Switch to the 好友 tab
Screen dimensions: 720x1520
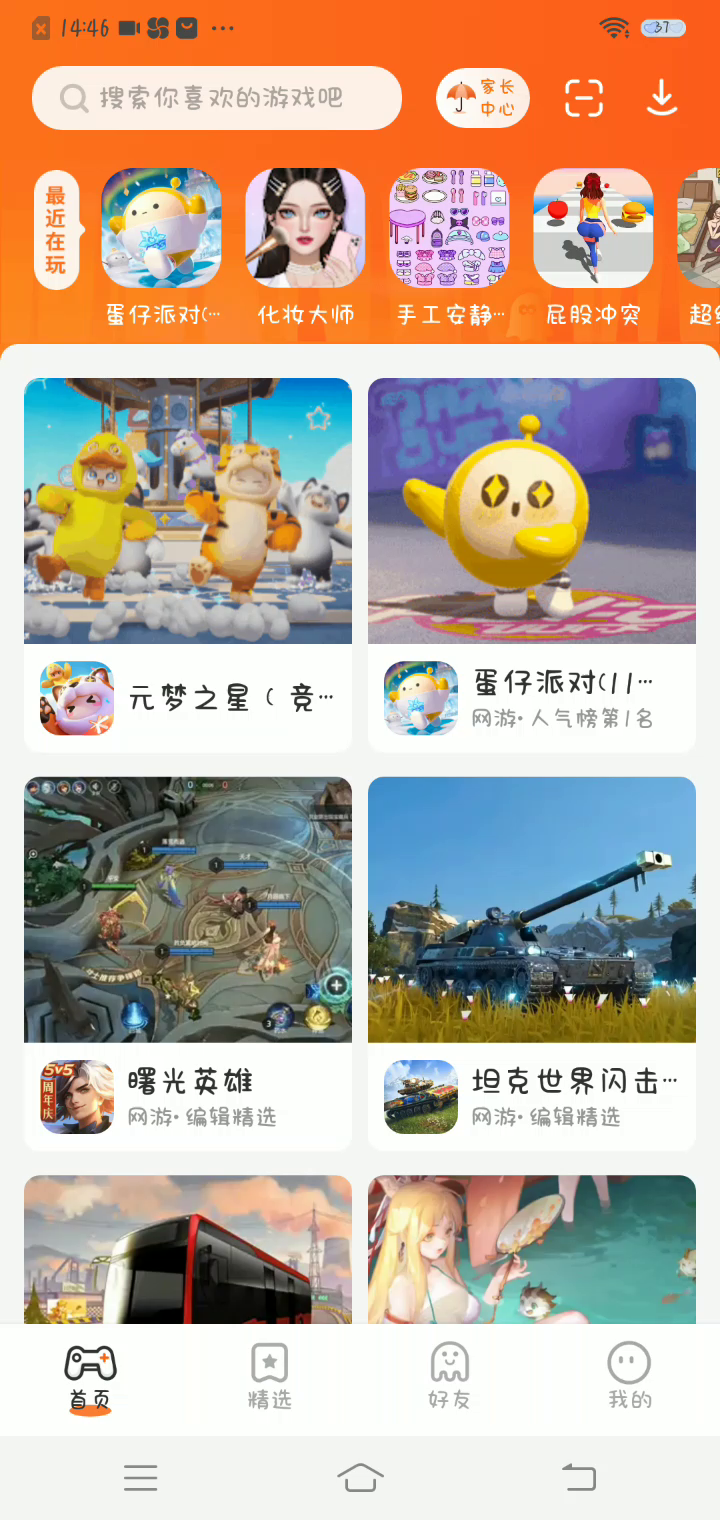(449, 1377)
